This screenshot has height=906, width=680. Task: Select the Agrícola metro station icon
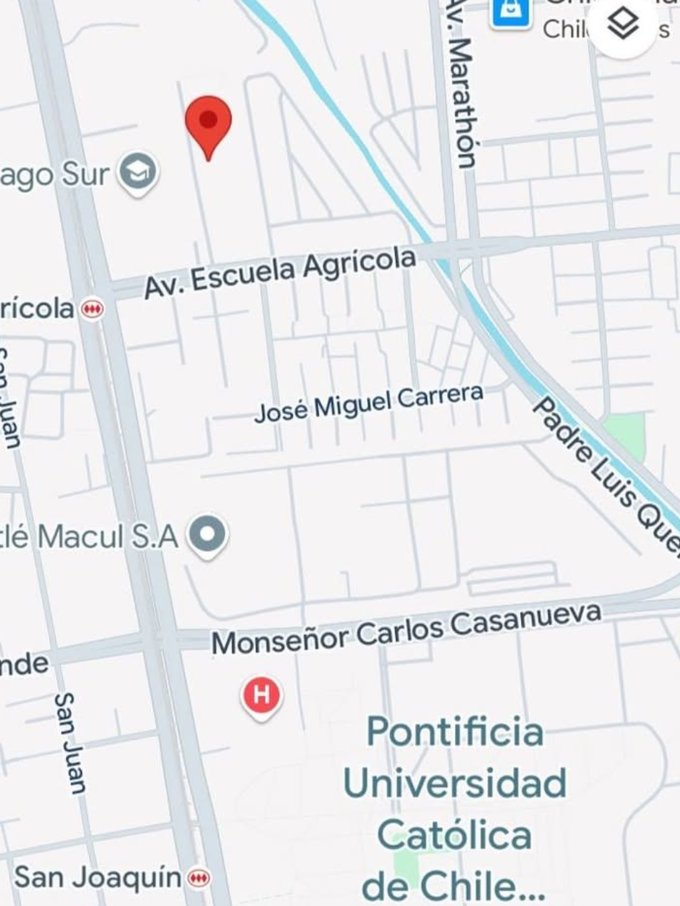[x=93, y=309]
